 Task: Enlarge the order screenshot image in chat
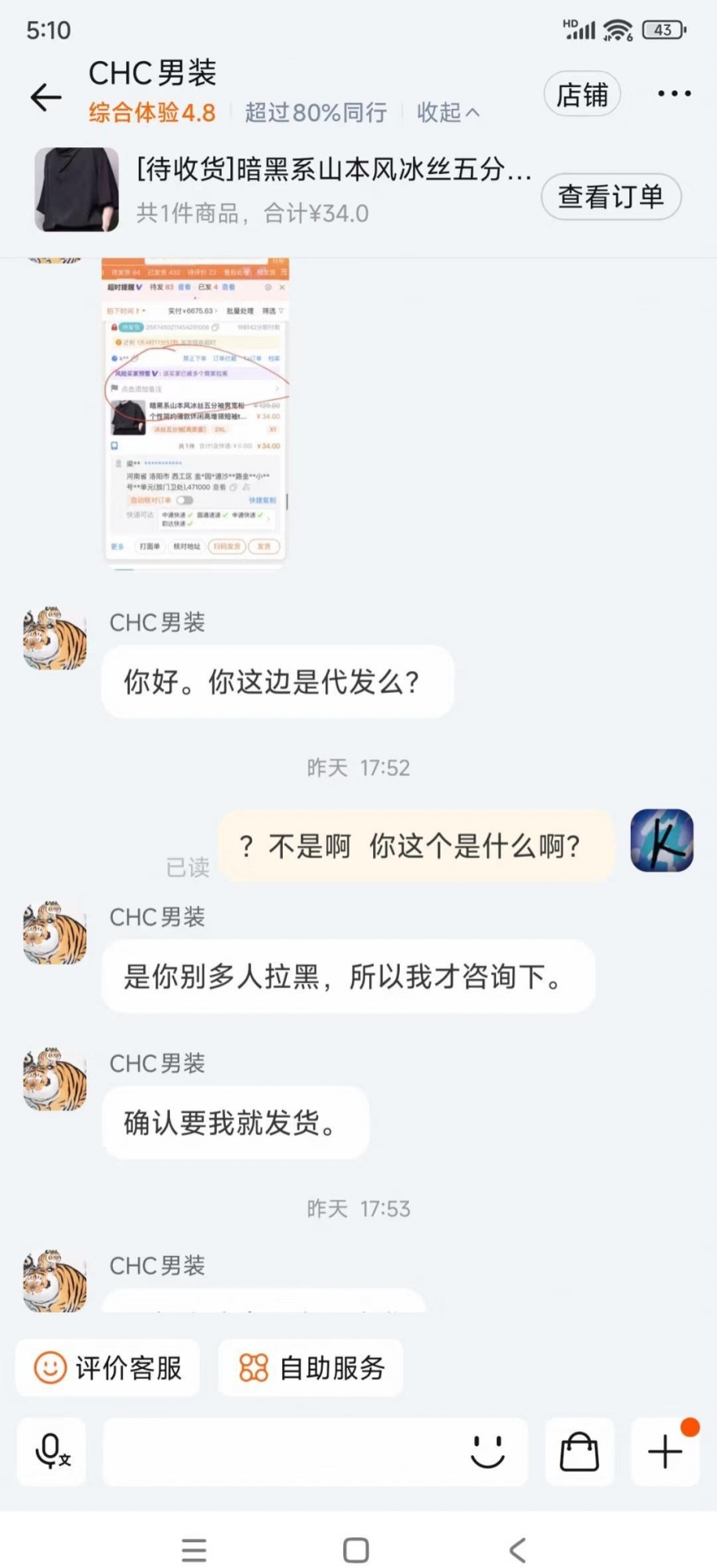point(196,412)
